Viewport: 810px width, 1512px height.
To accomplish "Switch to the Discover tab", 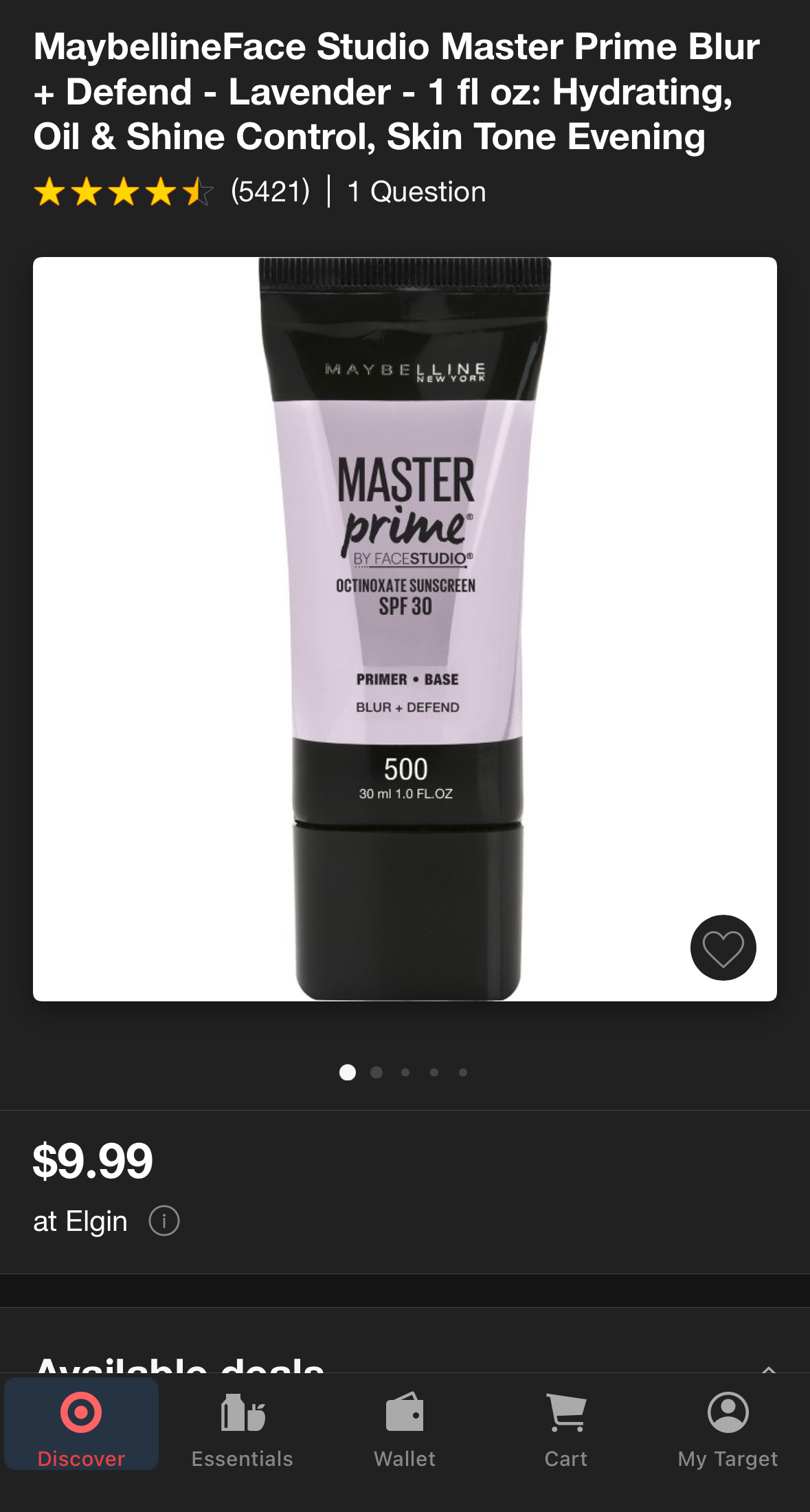I will 81,1427.
